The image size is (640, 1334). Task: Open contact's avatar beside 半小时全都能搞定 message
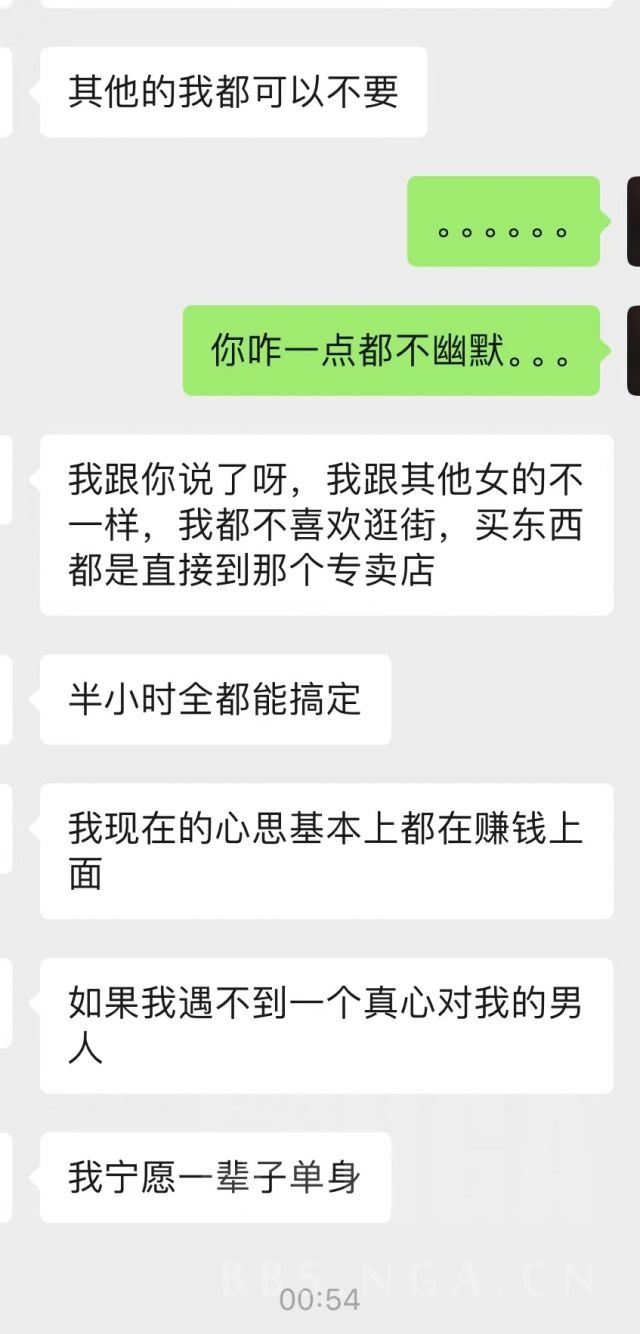5,699
